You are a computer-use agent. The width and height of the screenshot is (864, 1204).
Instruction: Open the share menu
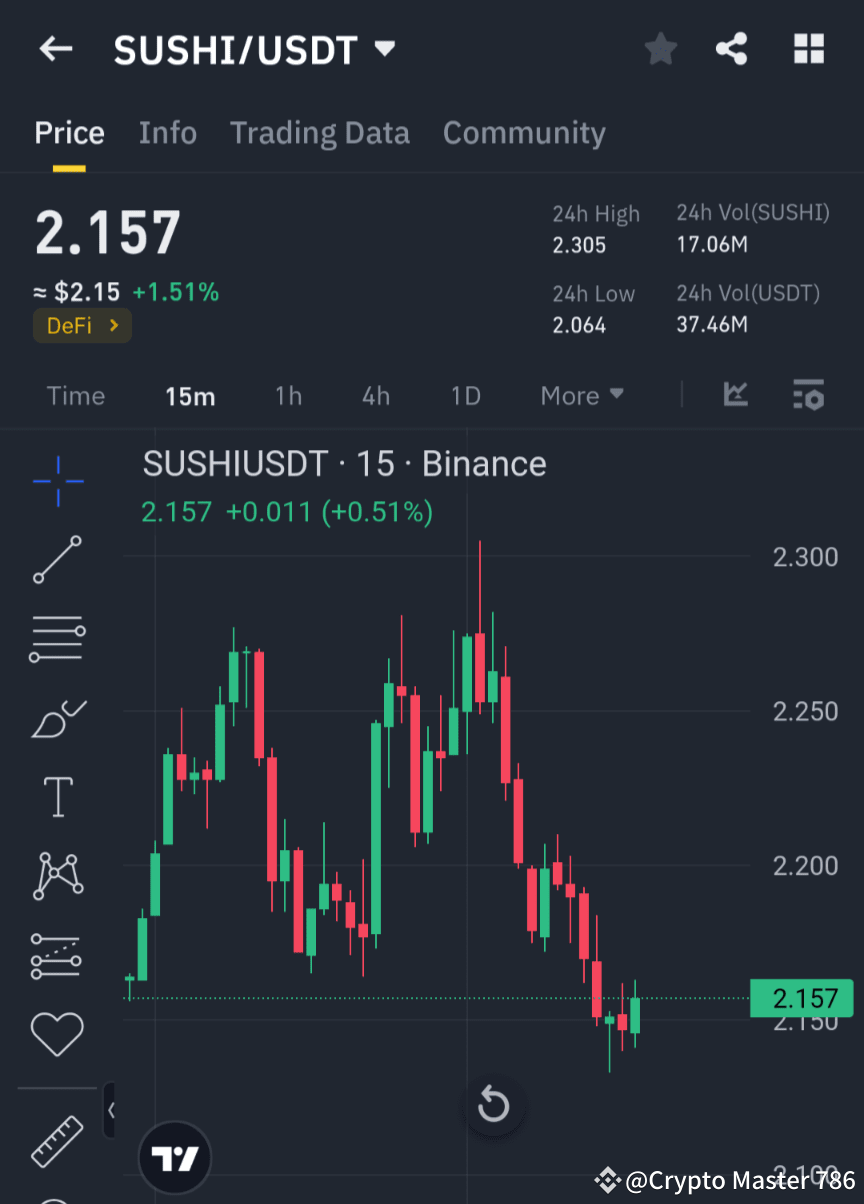click(x=731, y=48)
